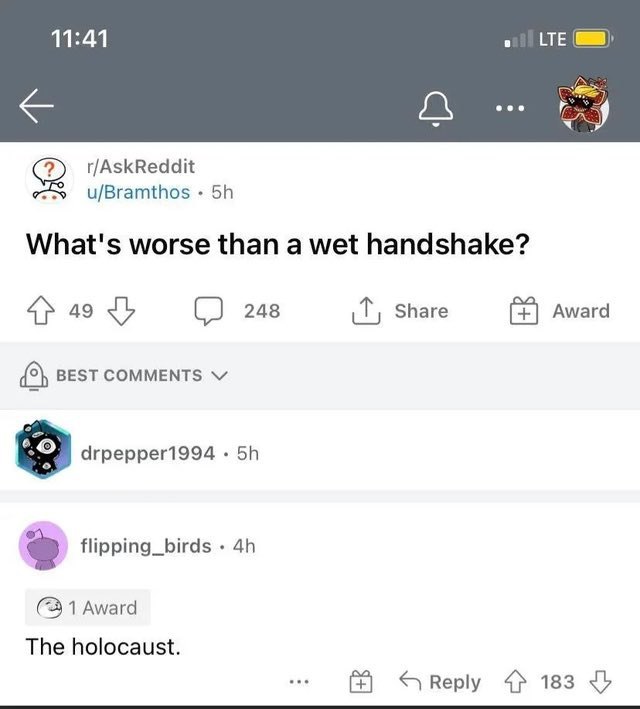Downvote flipping_birds' comment

coord(600,682)
